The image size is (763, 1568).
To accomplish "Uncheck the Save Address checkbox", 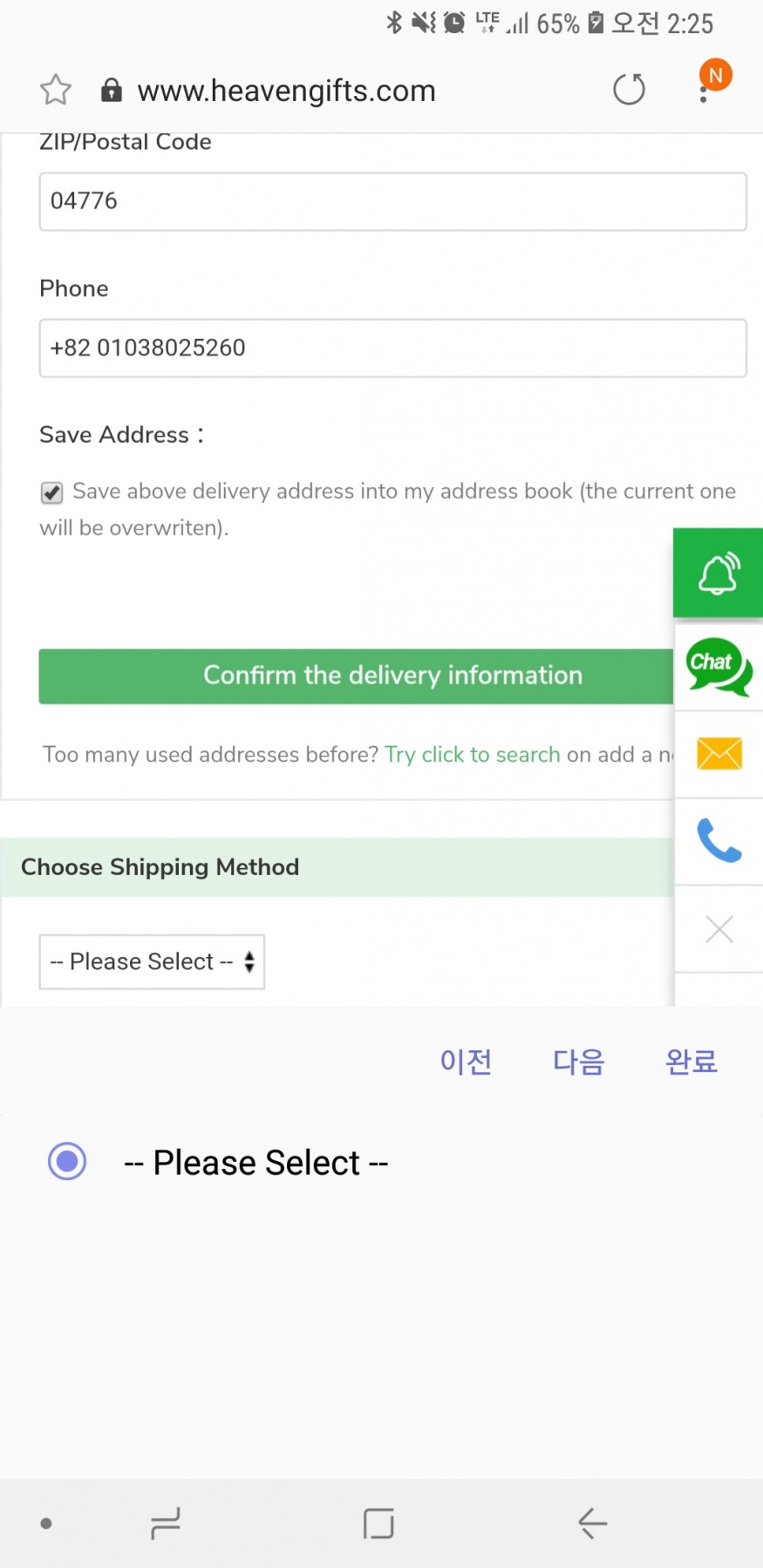I will 52,492.
